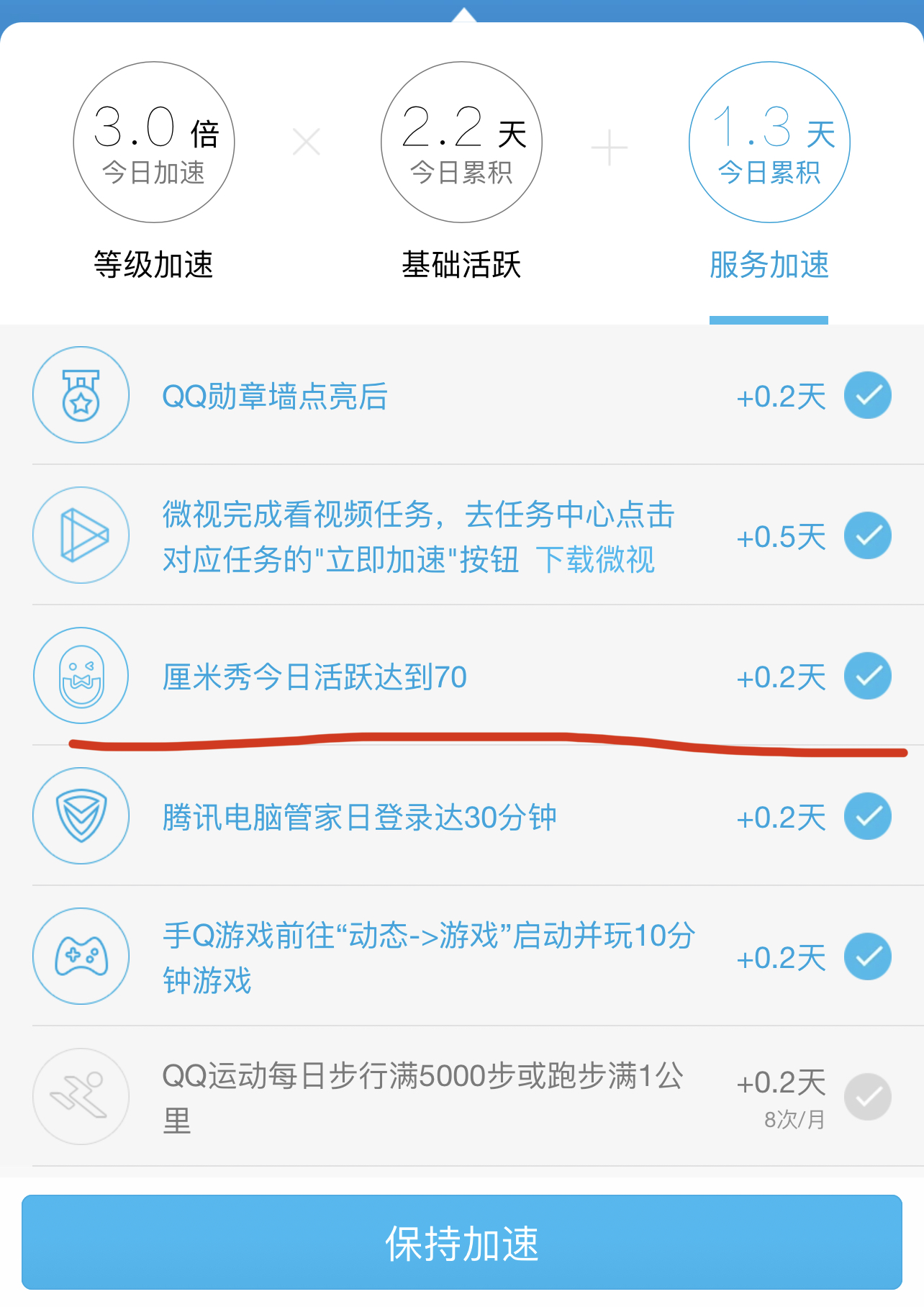Viewport: 924px width, 1307px height.
Task: Click the Tencent PC Manager shield icon
Action: pyautogui.click(x=81, y=815)
